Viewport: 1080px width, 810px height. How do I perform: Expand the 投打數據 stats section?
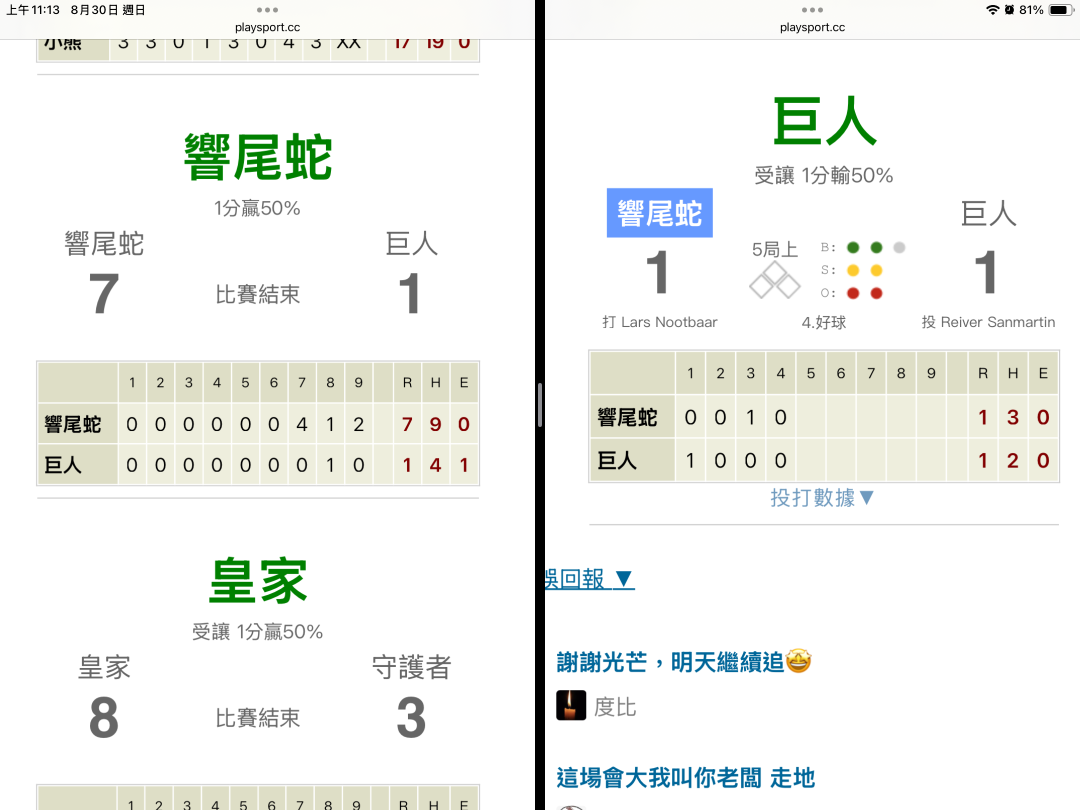[822, 497]
